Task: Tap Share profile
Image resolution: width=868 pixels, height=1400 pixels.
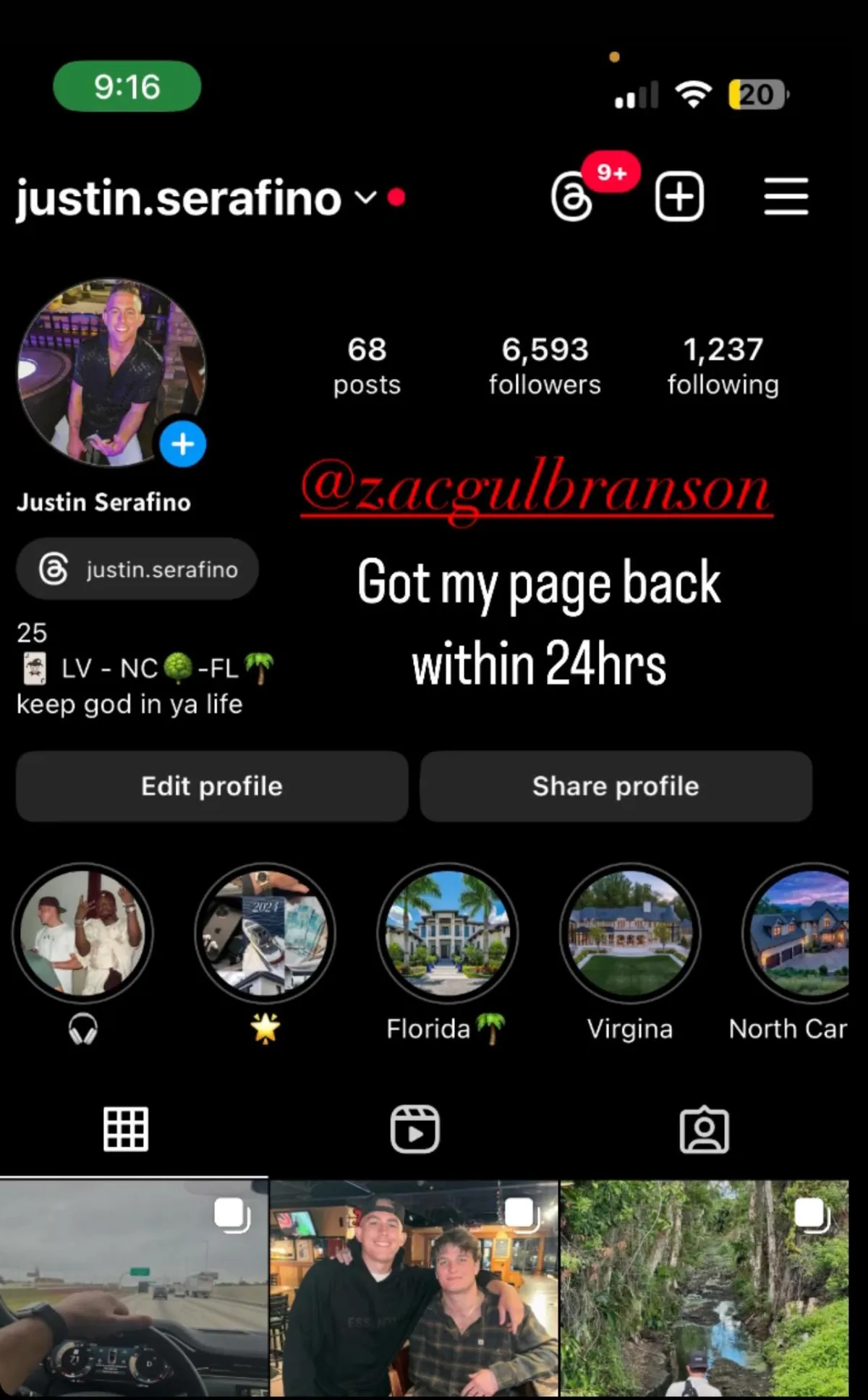Action: pyautogui.click(x=616, y=786)
